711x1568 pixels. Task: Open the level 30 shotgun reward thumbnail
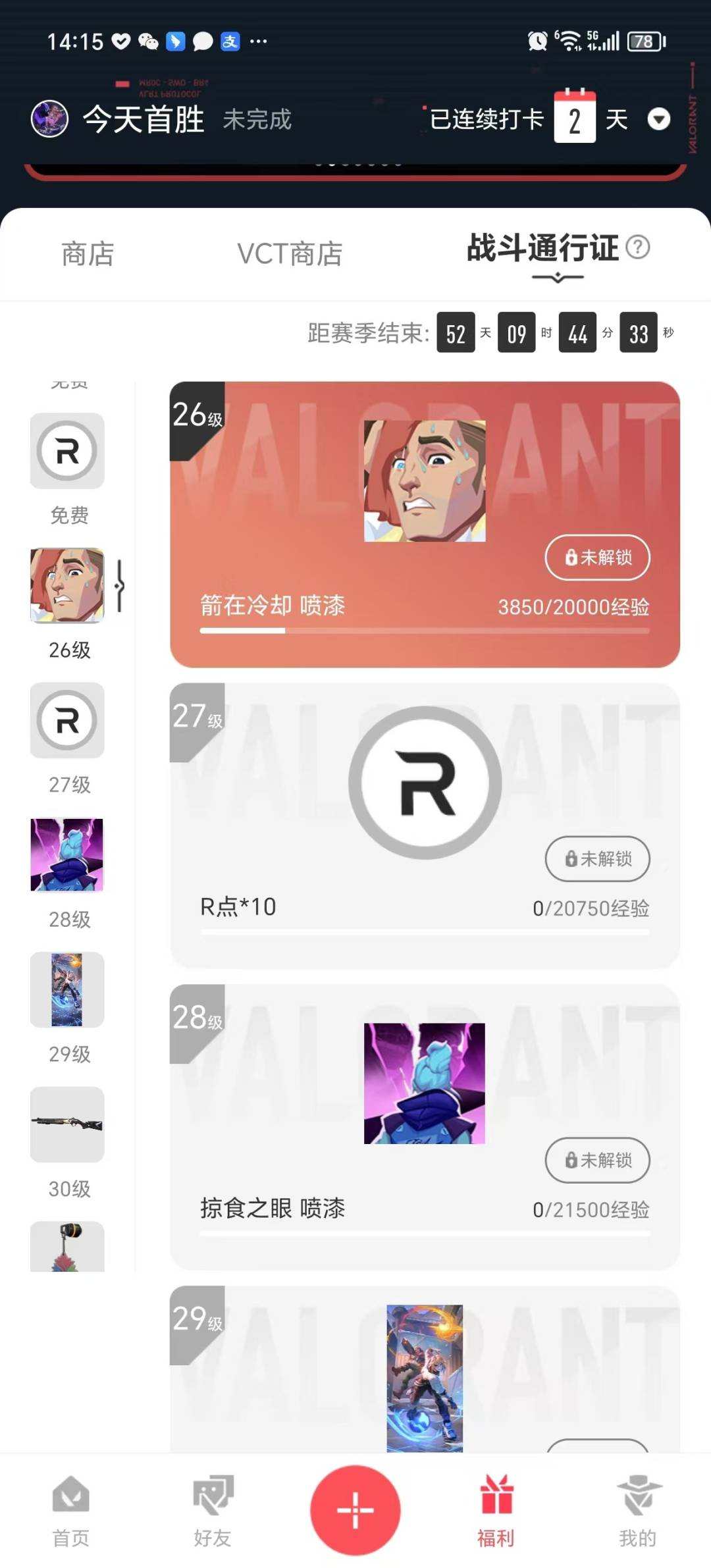coord(66,1126)
